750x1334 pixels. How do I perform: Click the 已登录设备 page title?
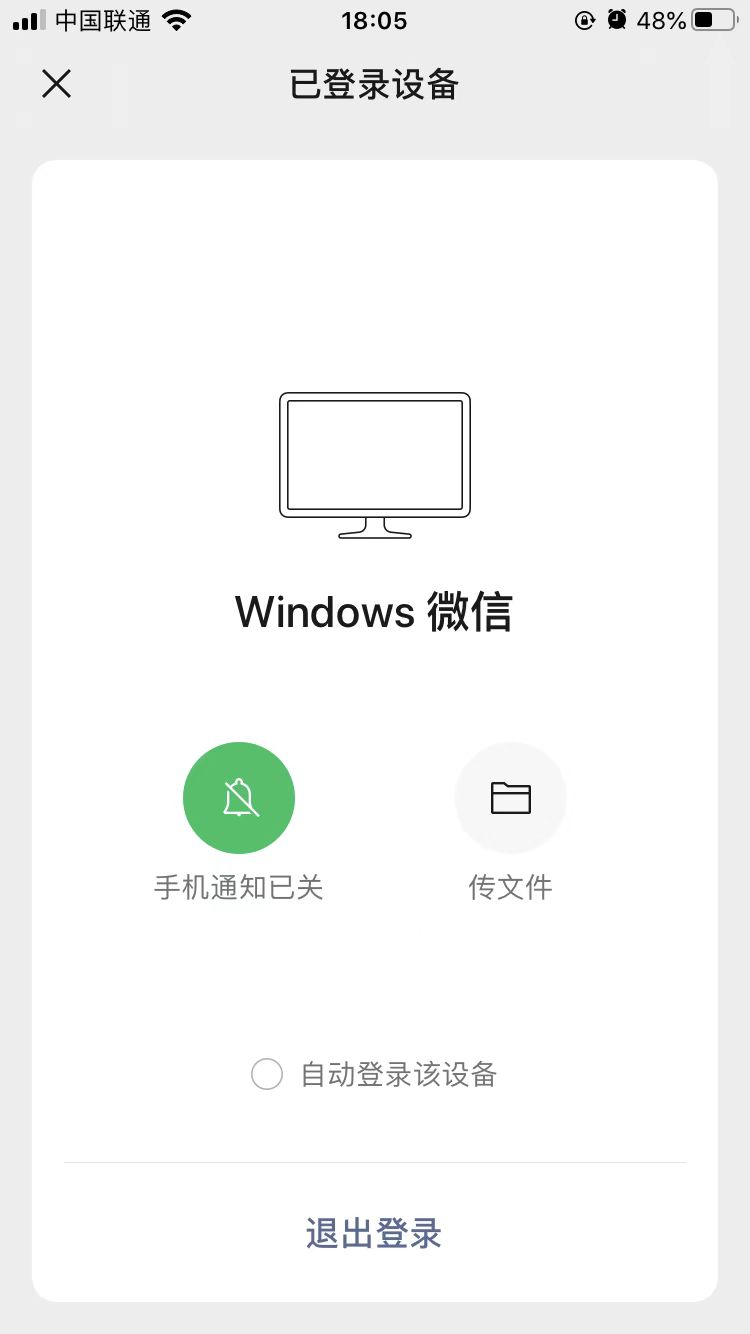[x=374, y=86]
